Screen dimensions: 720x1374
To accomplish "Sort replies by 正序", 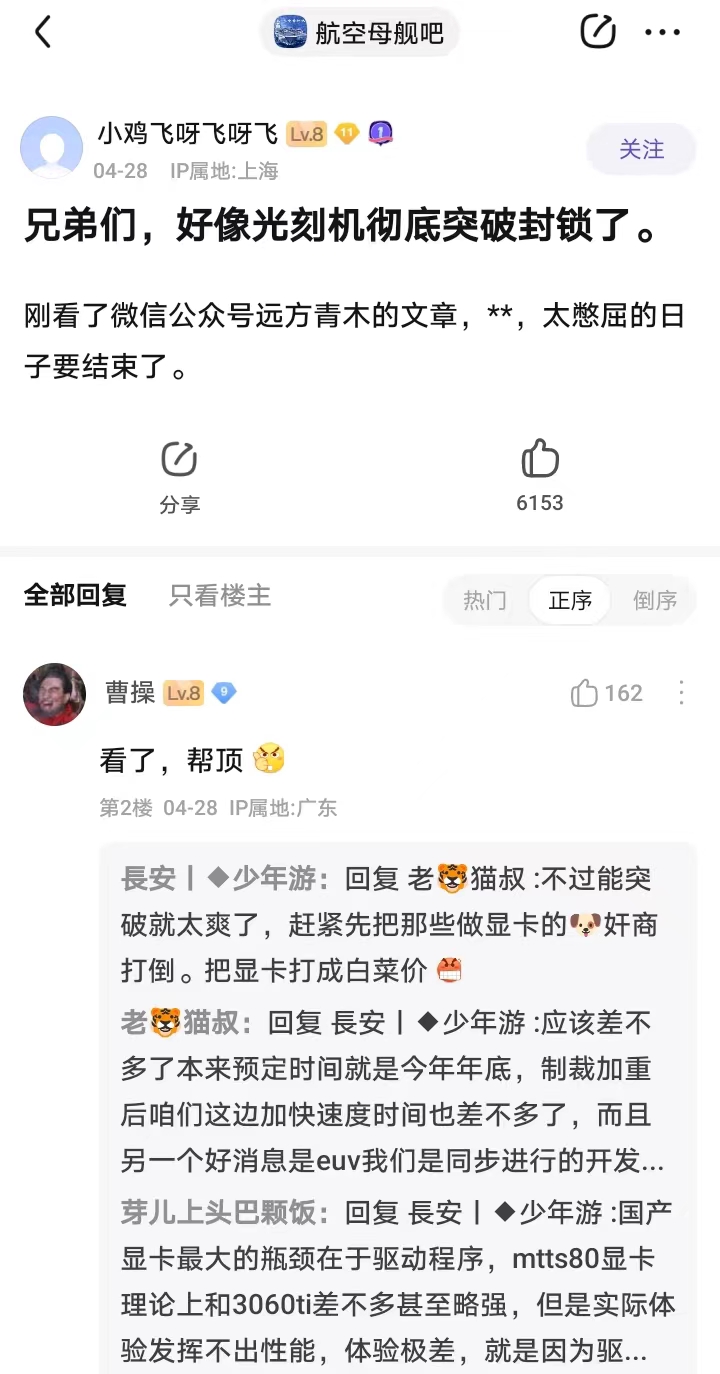I will click(x=570, y=600).
